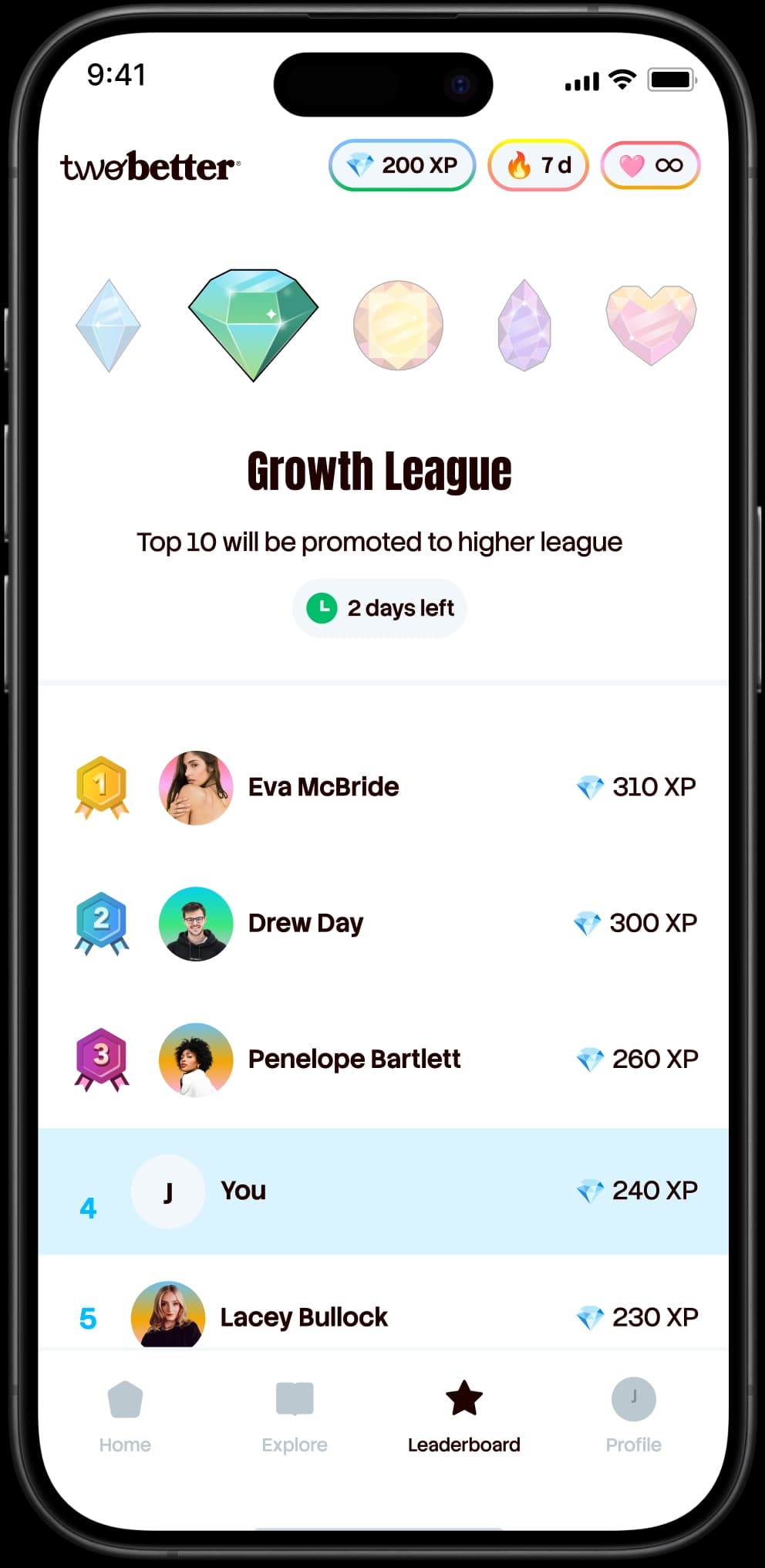Screen dimensions: 765x1568
Task: Tap the clock icon beside 2 days left
Action: [x=323, y=608]
